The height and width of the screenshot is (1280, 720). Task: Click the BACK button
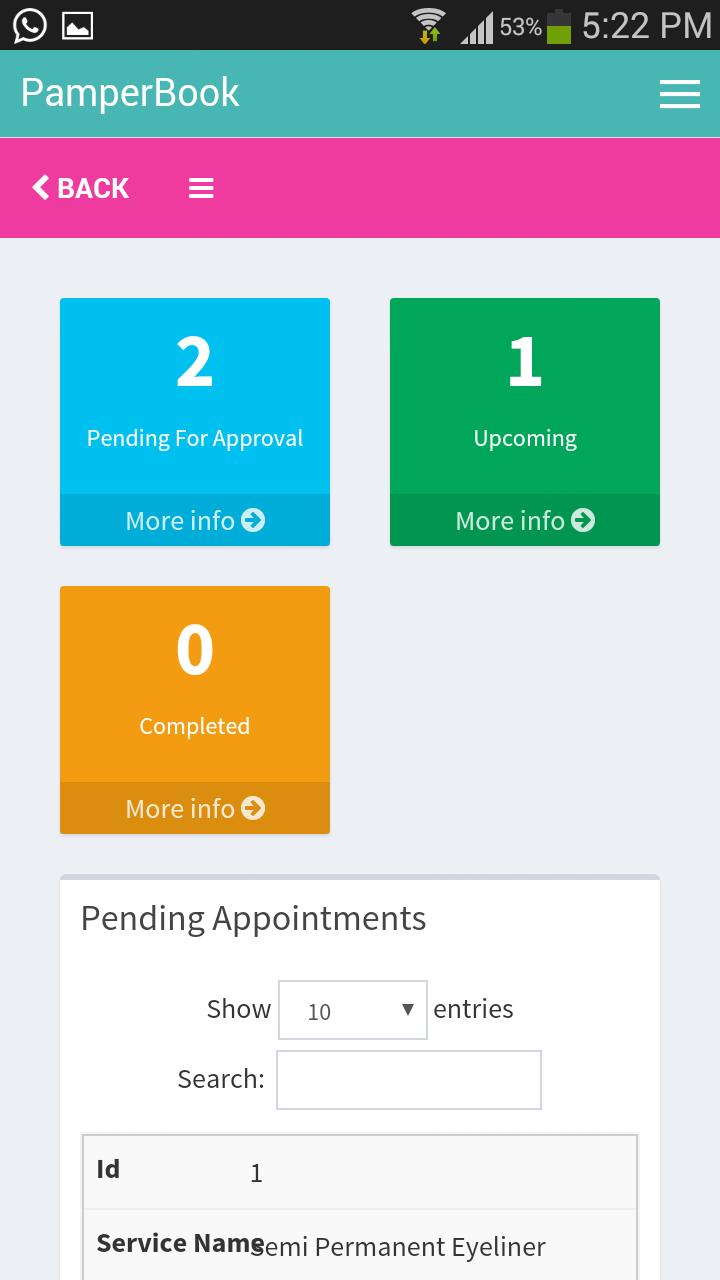pyautogui.click(x=79, y=188)
